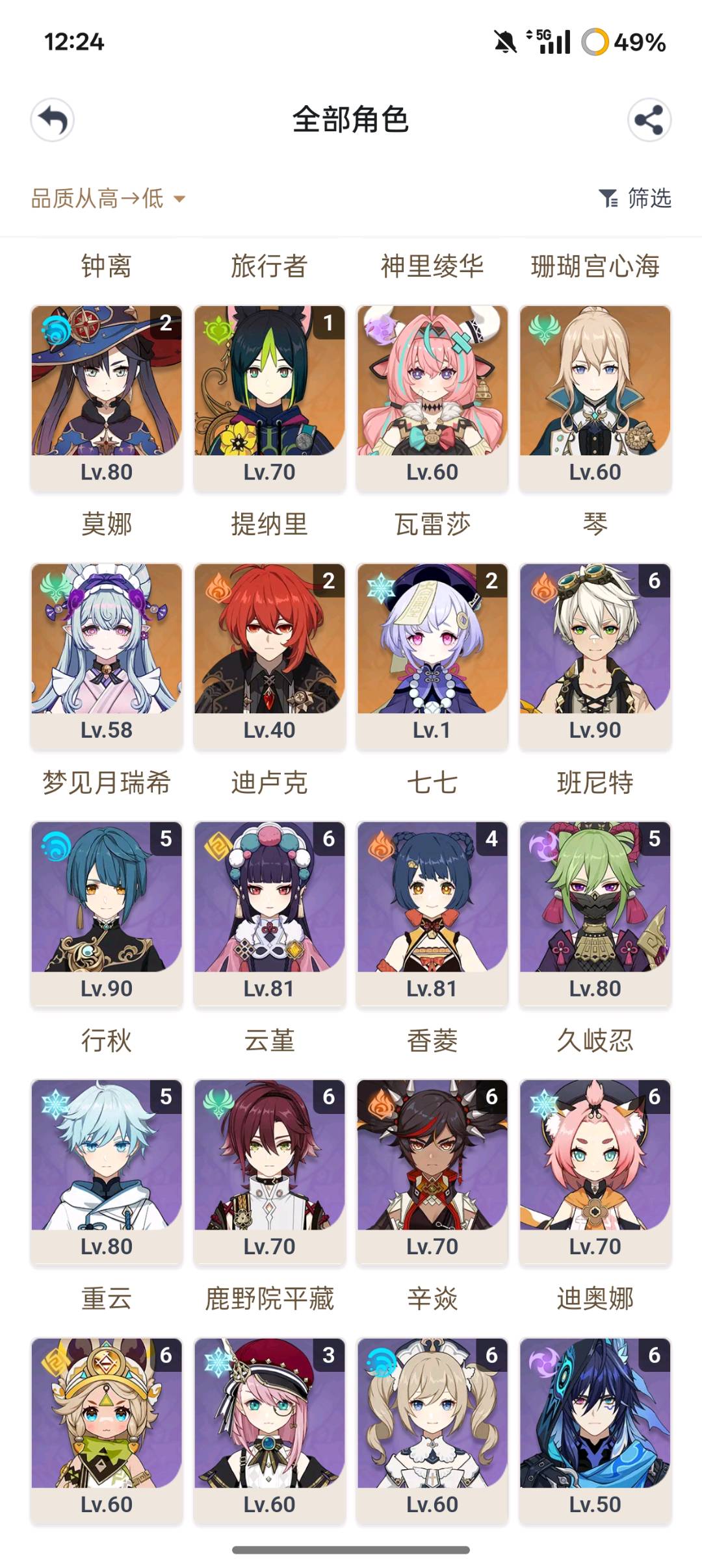Select the 提纳里 character card
702x1568 pixels.
point(269,396)
